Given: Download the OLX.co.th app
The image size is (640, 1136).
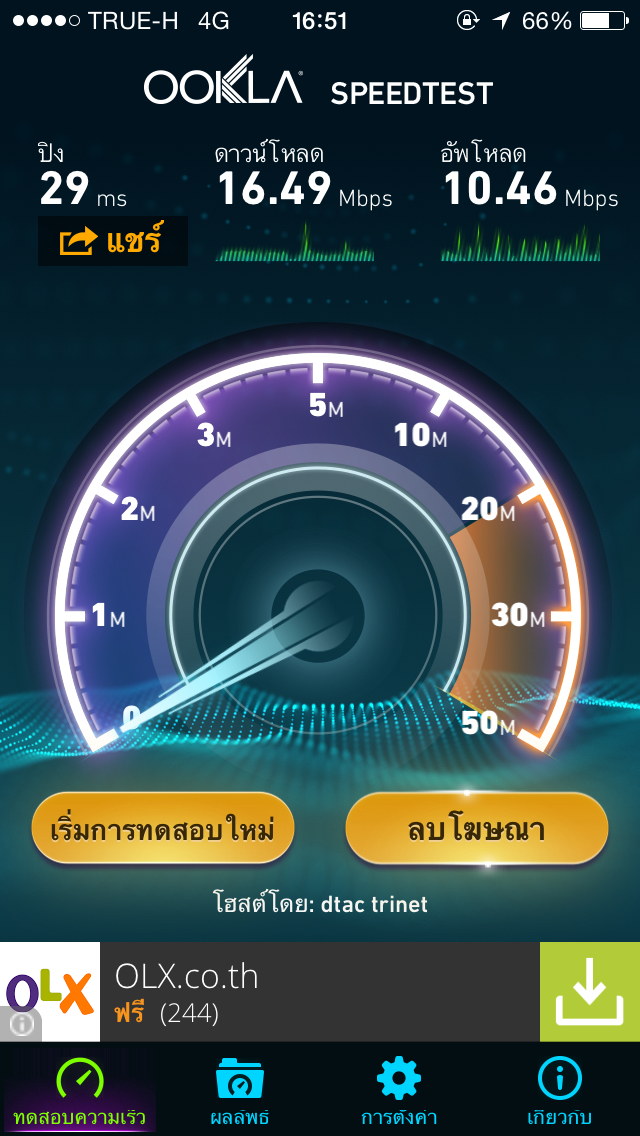Looking at the screenshot, I should pos(589,992).
